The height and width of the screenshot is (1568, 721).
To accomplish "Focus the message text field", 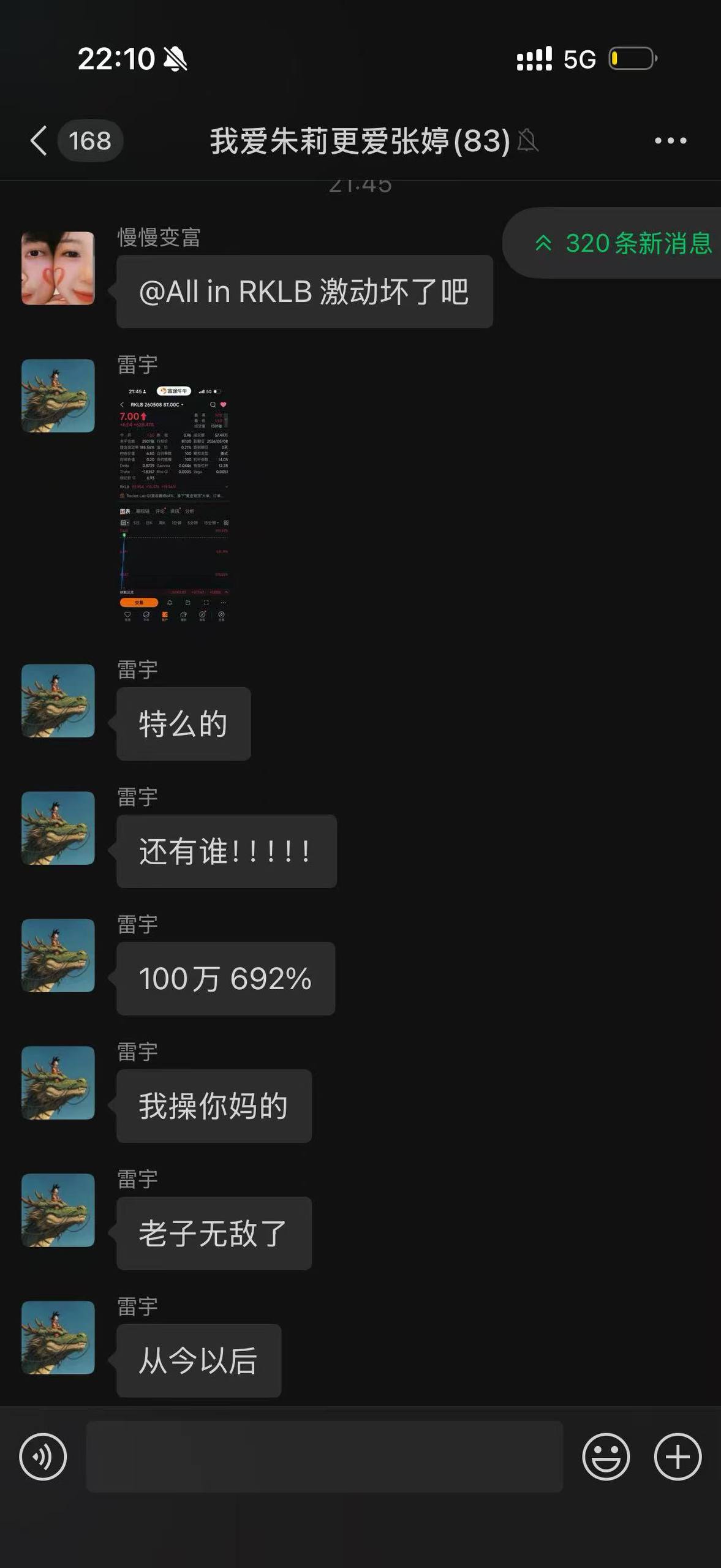I will [324, 1457].
